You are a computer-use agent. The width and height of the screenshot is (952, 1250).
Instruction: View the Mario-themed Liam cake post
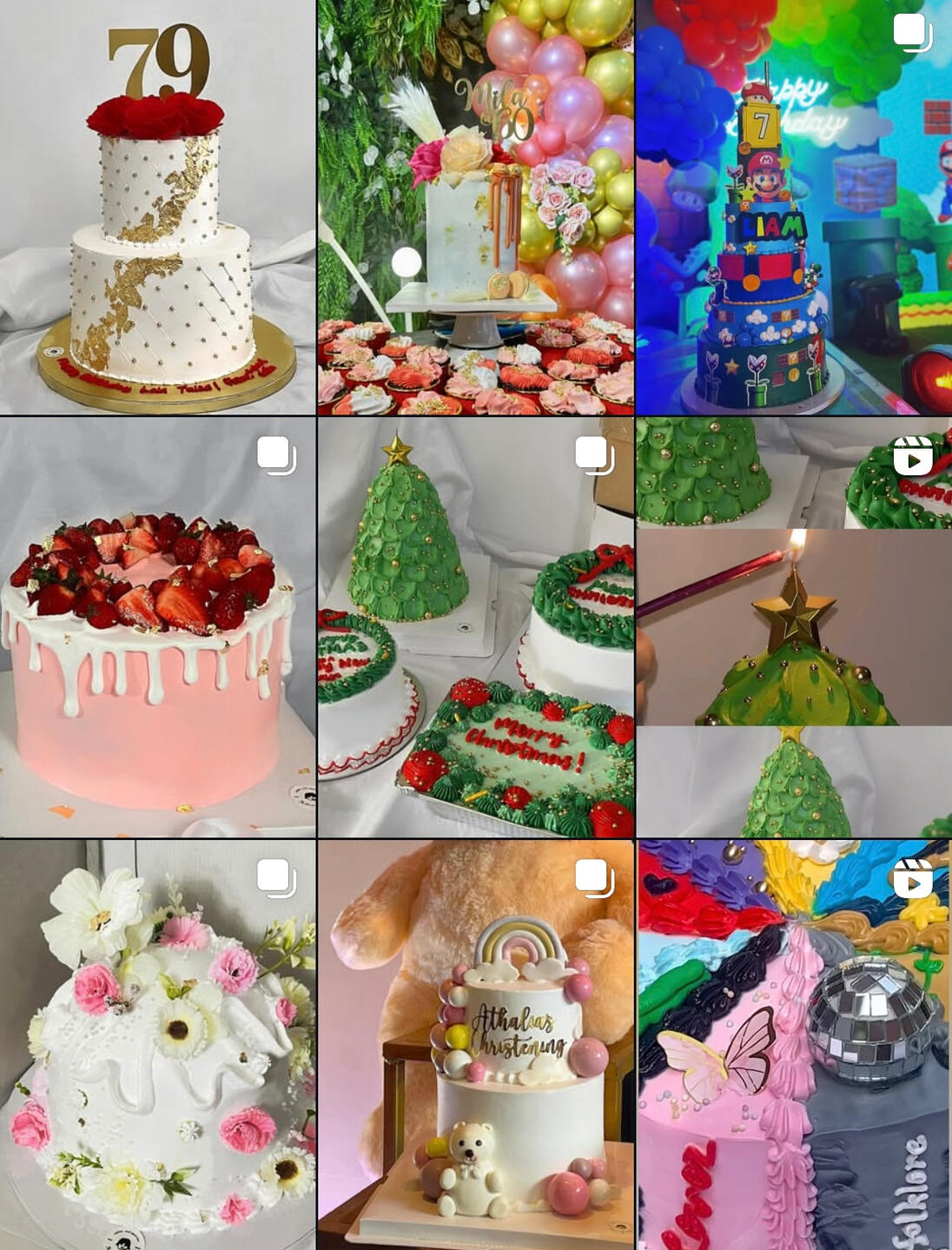794,207
